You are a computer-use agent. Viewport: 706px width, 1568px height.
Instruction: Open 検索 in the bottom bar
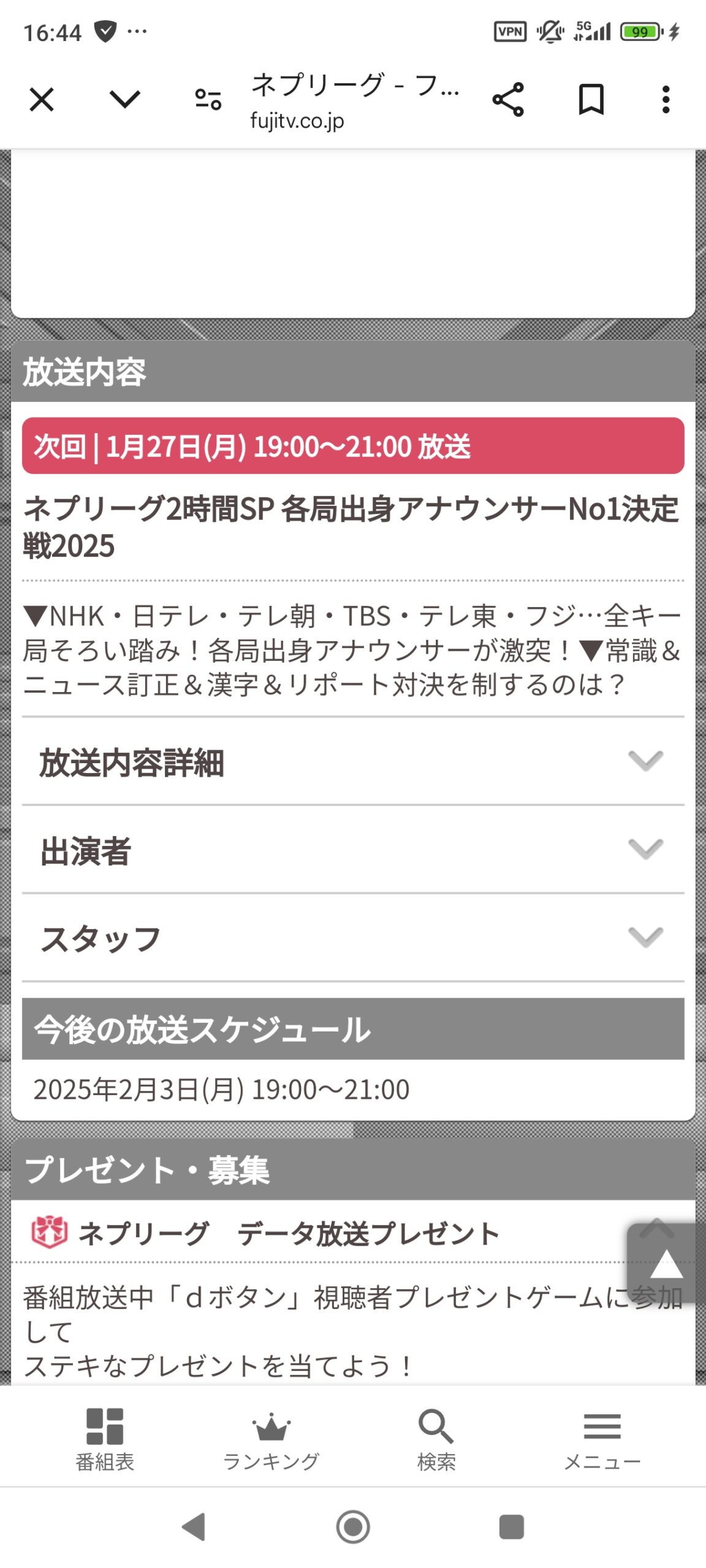(x=436, y=1437)
